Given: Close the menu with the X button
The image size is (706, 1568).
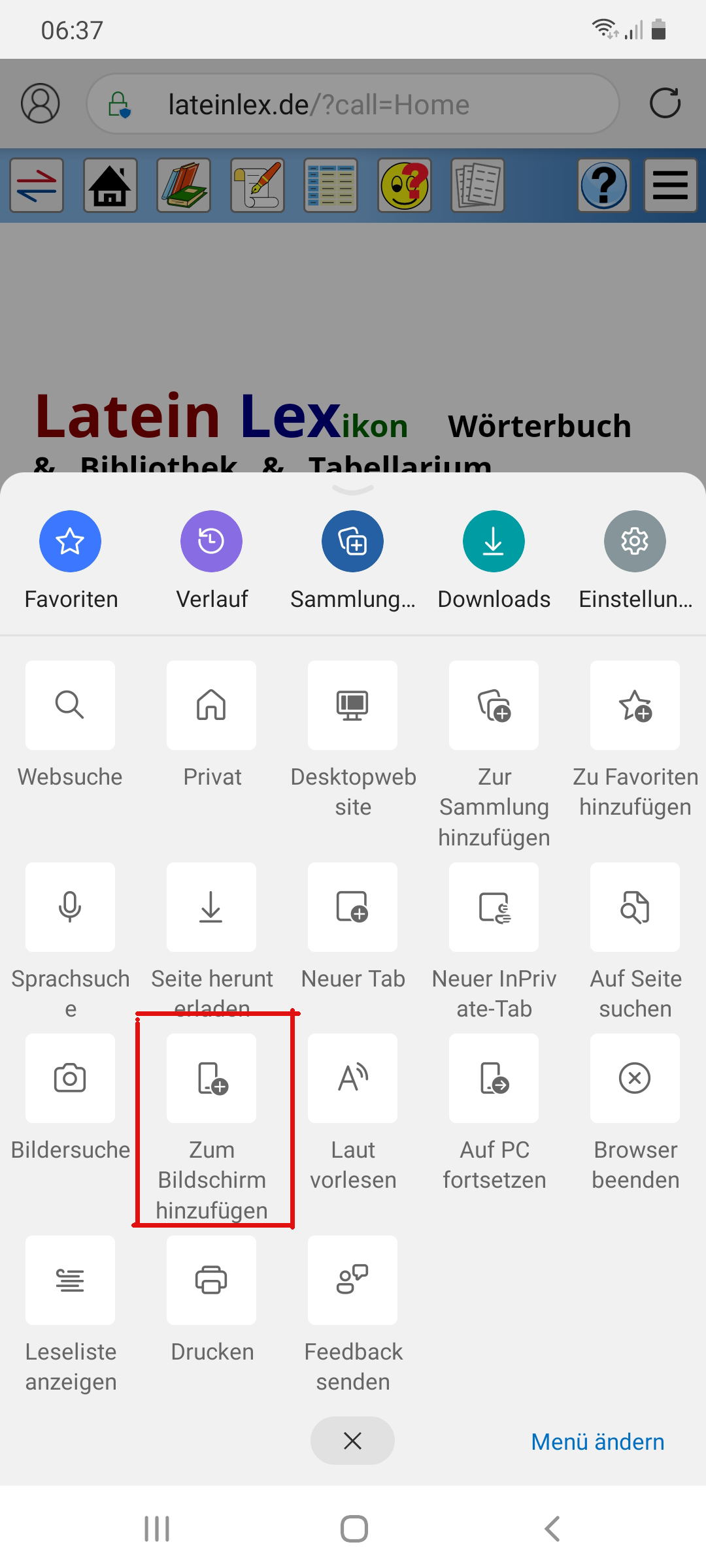Looking at the screenshot, I should pyautogui.click(x=352, y=1441).
